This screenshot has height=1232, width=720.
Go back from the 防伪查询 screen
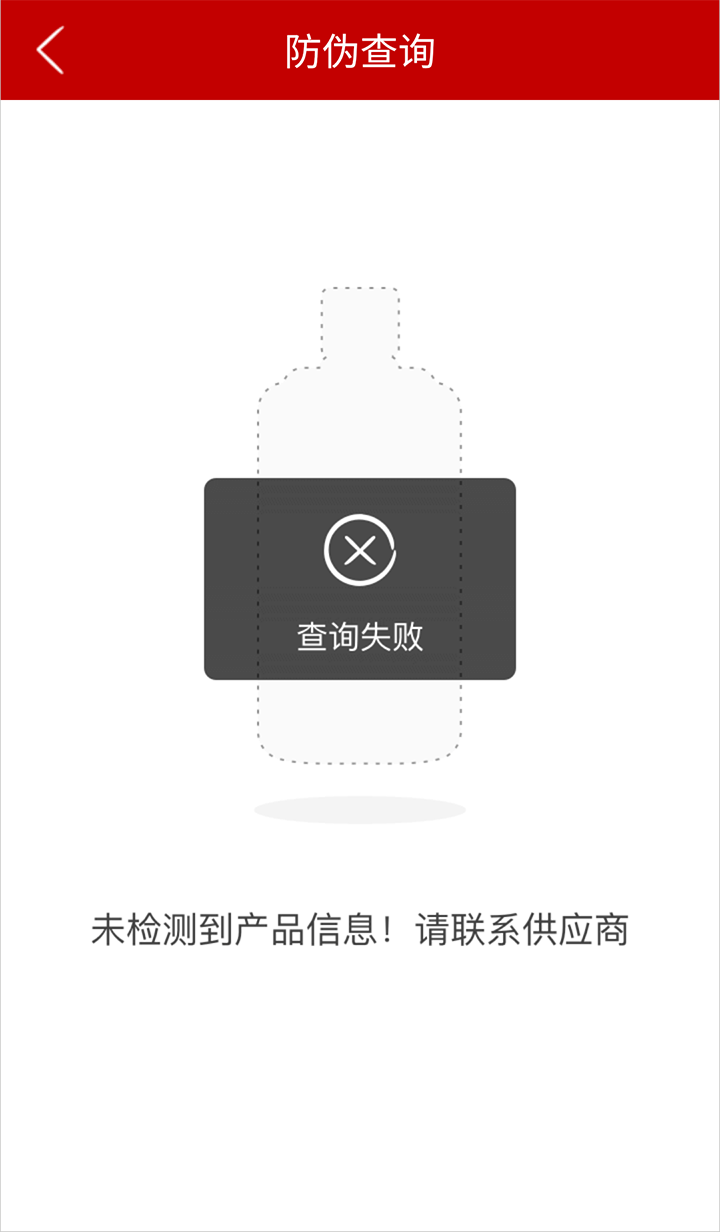(x=50, y=50)
